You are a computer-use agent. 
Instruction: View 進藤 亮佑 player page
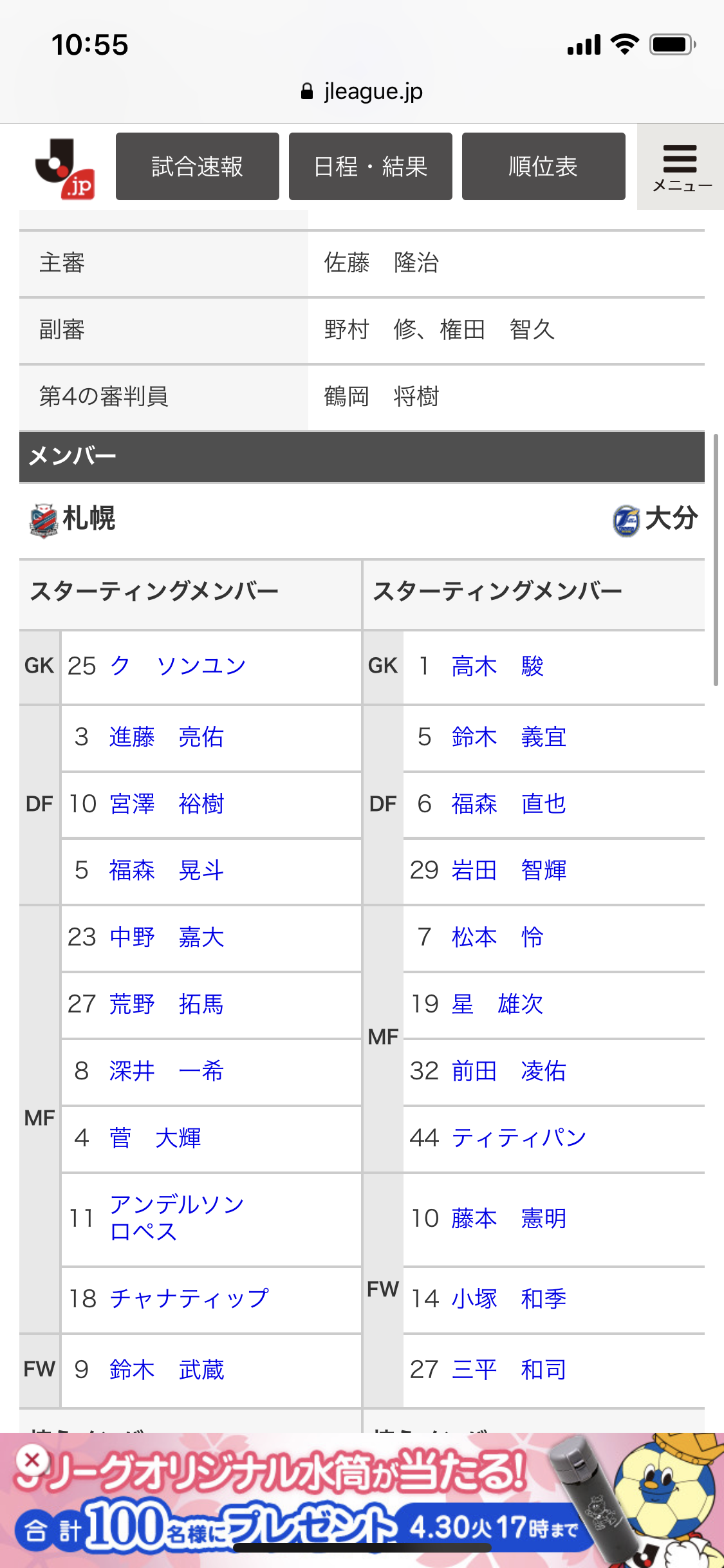pos(166,737)
